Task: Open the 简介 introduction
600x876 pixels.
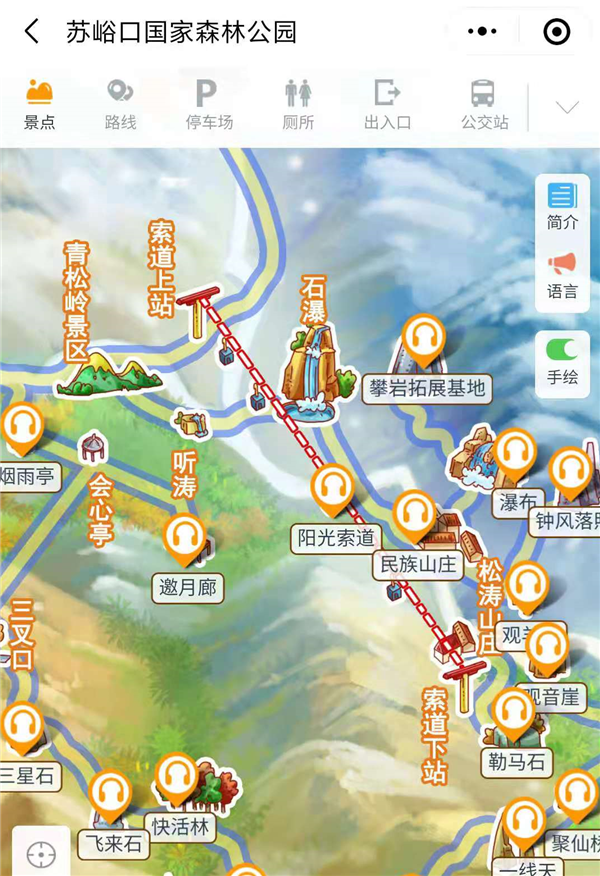Action: pyautogui.click(x=562, y=206)
